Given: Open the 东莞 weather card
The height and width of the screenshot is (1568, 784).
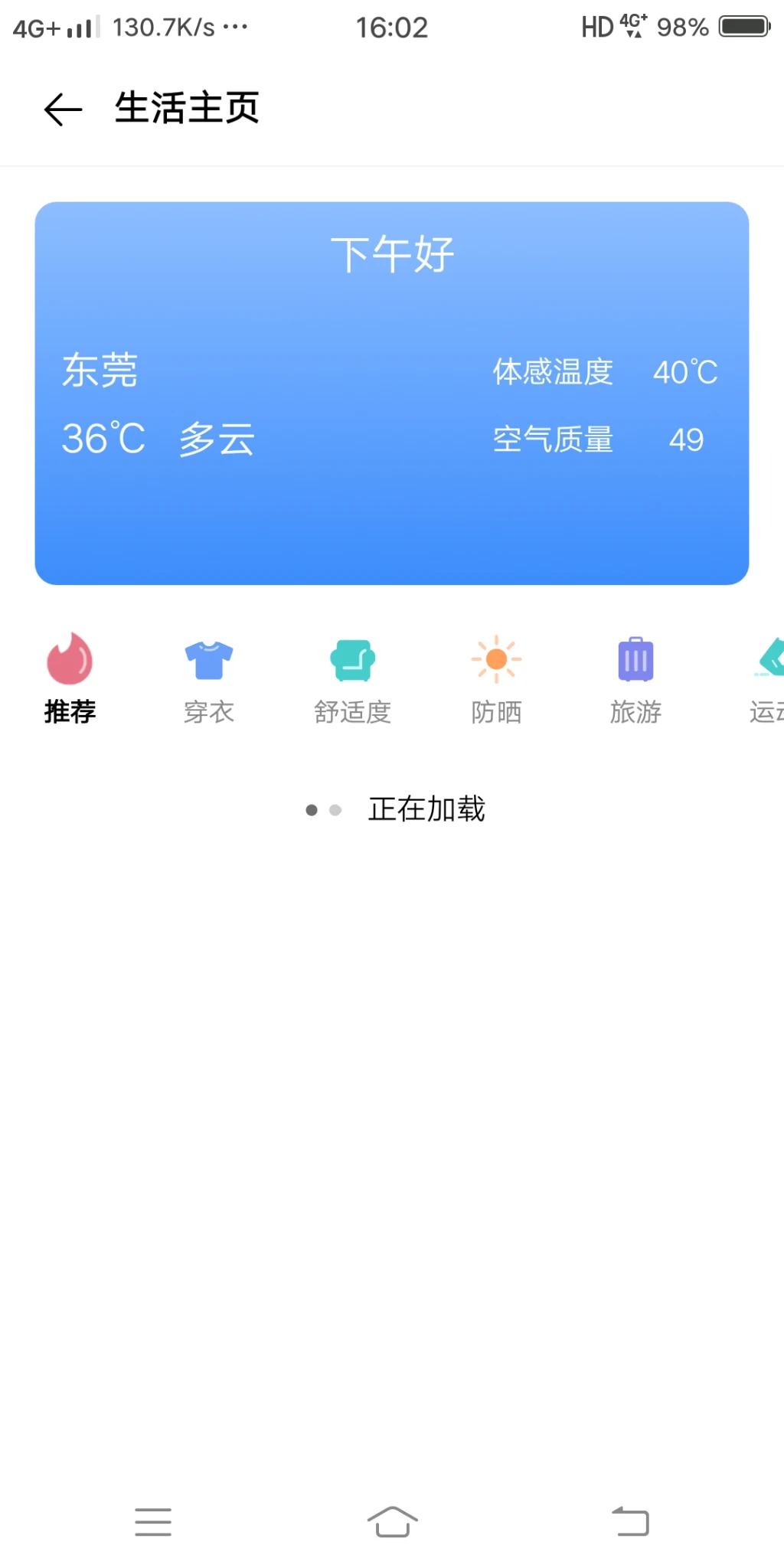Looking at the screenshot, I should click(x=391, y=393).
